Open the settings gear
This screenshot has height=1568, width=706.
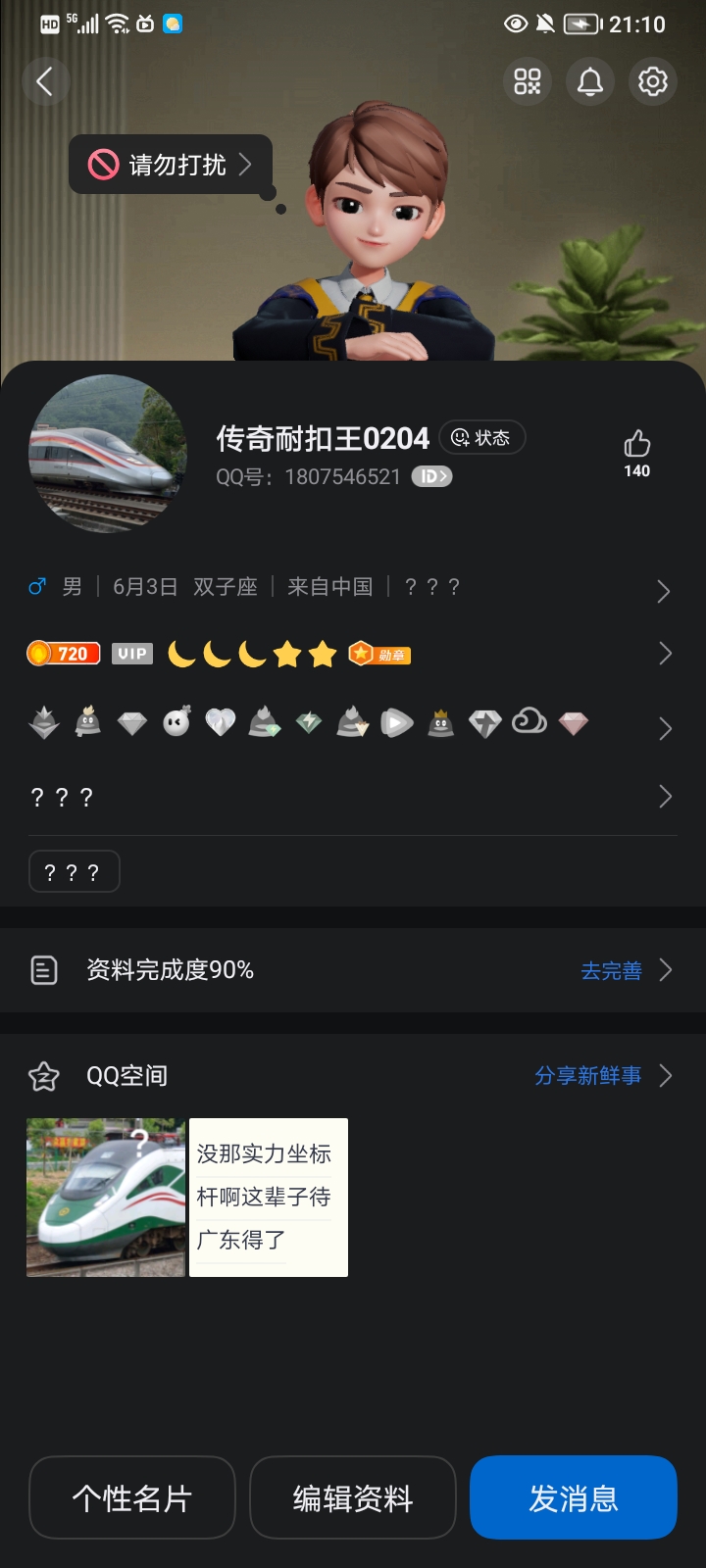click(653, 81)
